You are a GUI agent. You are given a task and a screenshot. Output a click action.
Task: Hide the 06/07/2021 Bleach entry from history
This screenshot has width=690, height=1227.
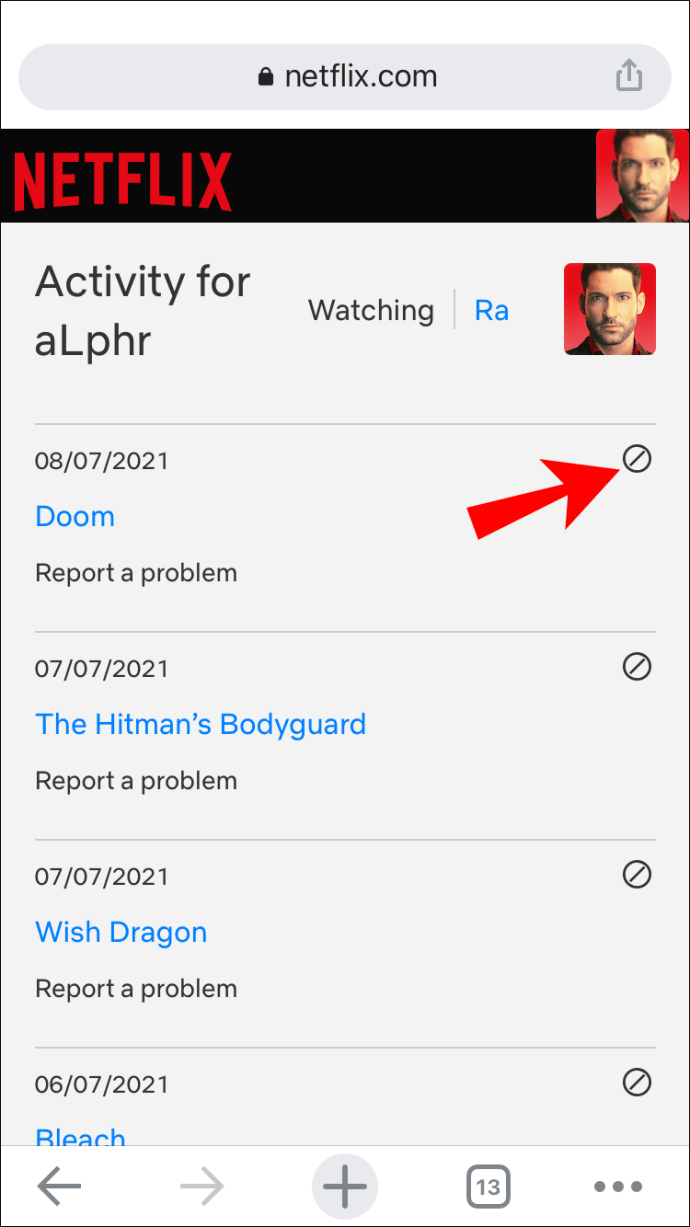637,1082
